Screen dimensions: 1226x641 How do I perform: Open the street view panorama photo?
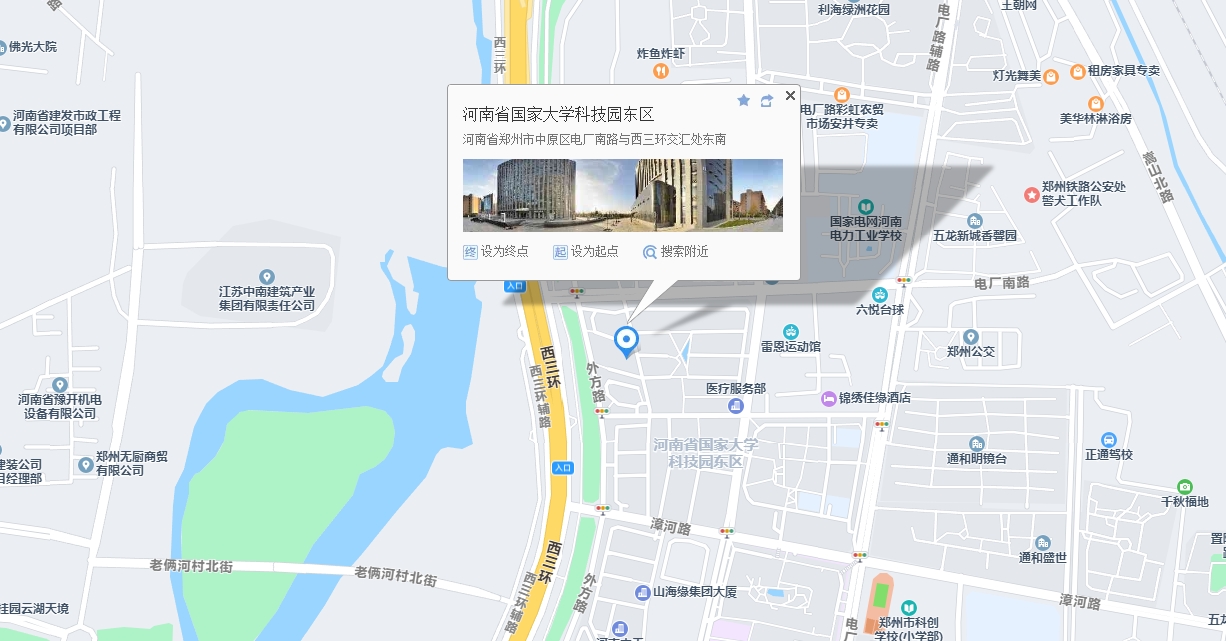(622, 195)
